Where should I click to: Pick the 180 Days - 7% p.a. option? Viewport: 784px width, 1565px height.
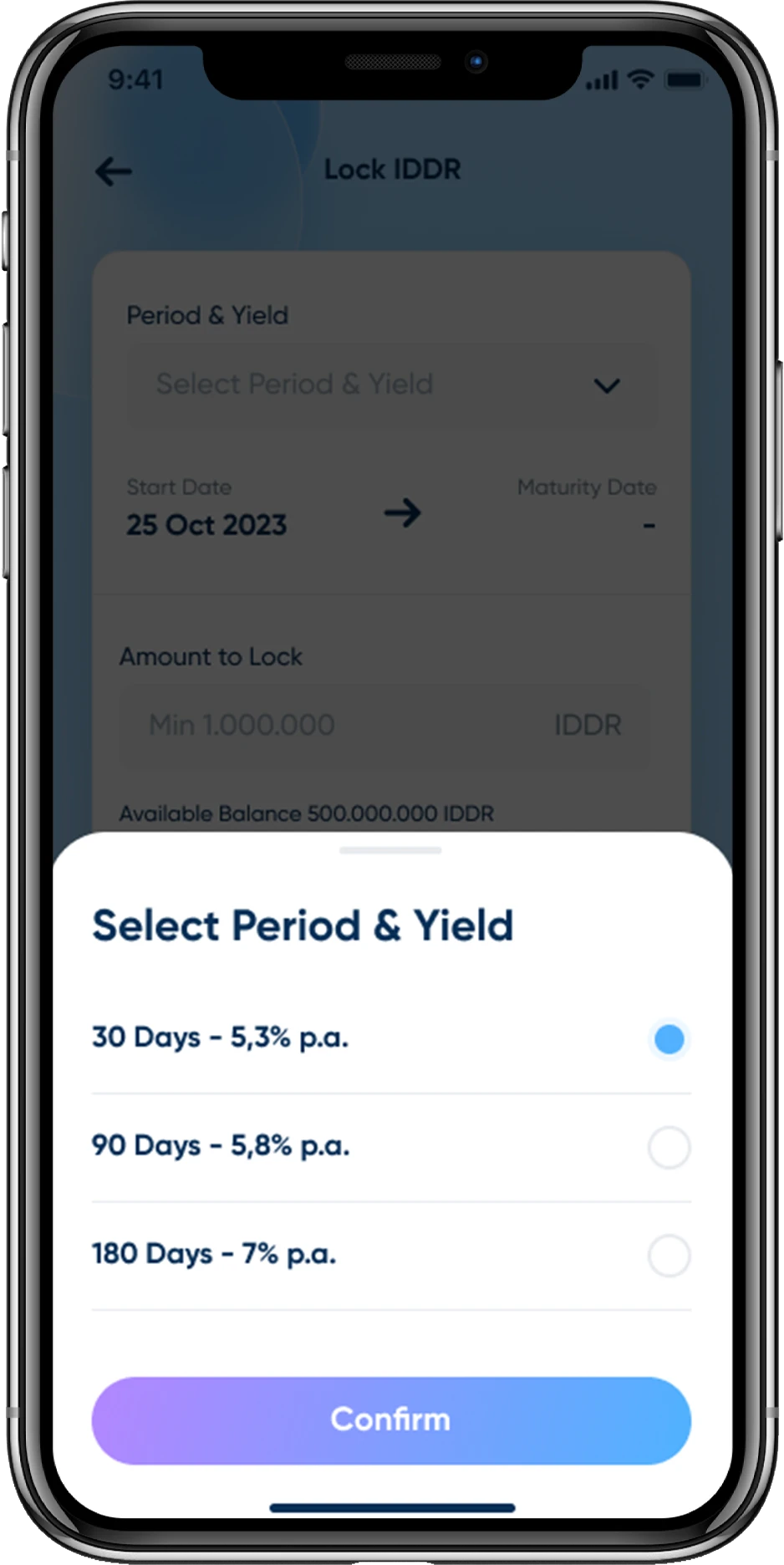(669, 1255)
